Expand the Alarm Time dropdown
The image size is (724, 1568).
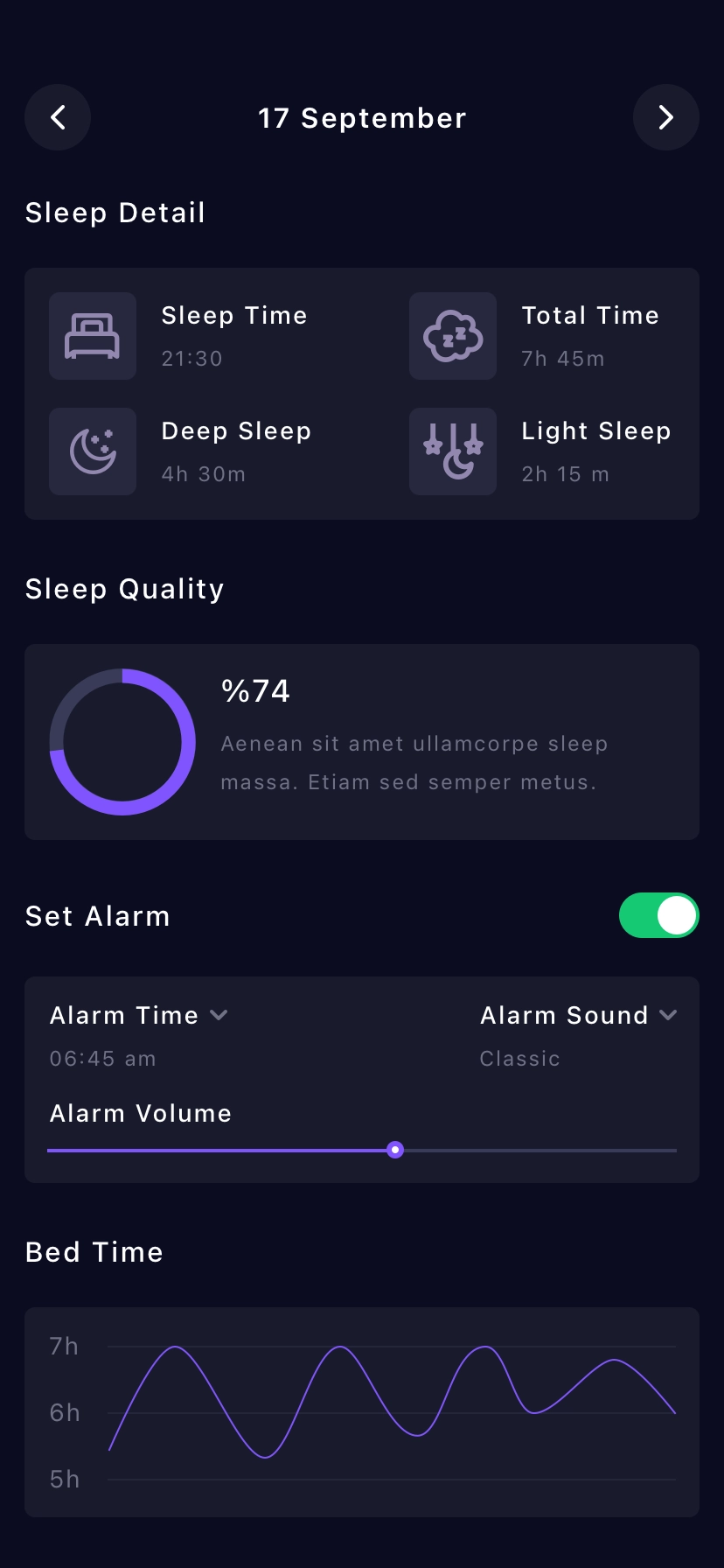(x=219, y=1015)
